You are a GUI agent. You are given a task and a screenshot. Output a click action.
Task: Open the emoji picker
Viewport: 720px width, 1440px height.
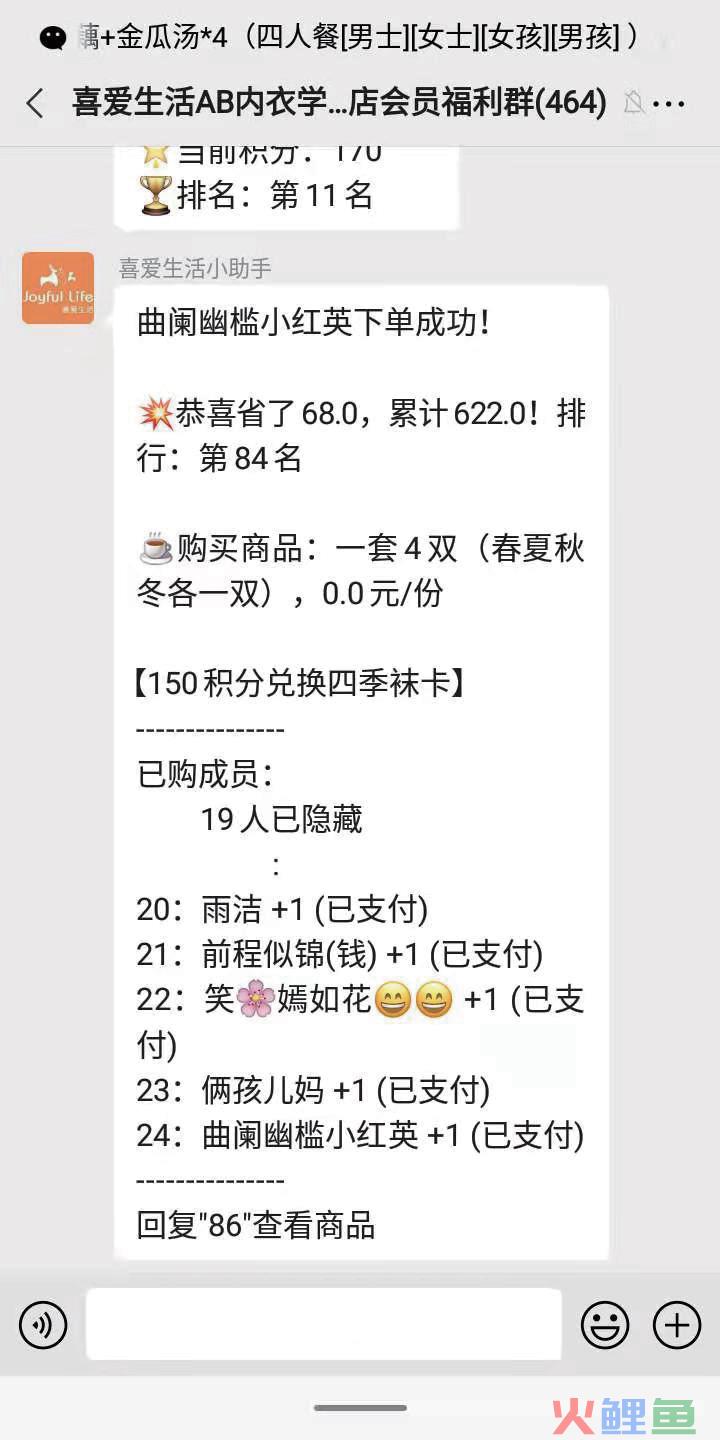605,1326
